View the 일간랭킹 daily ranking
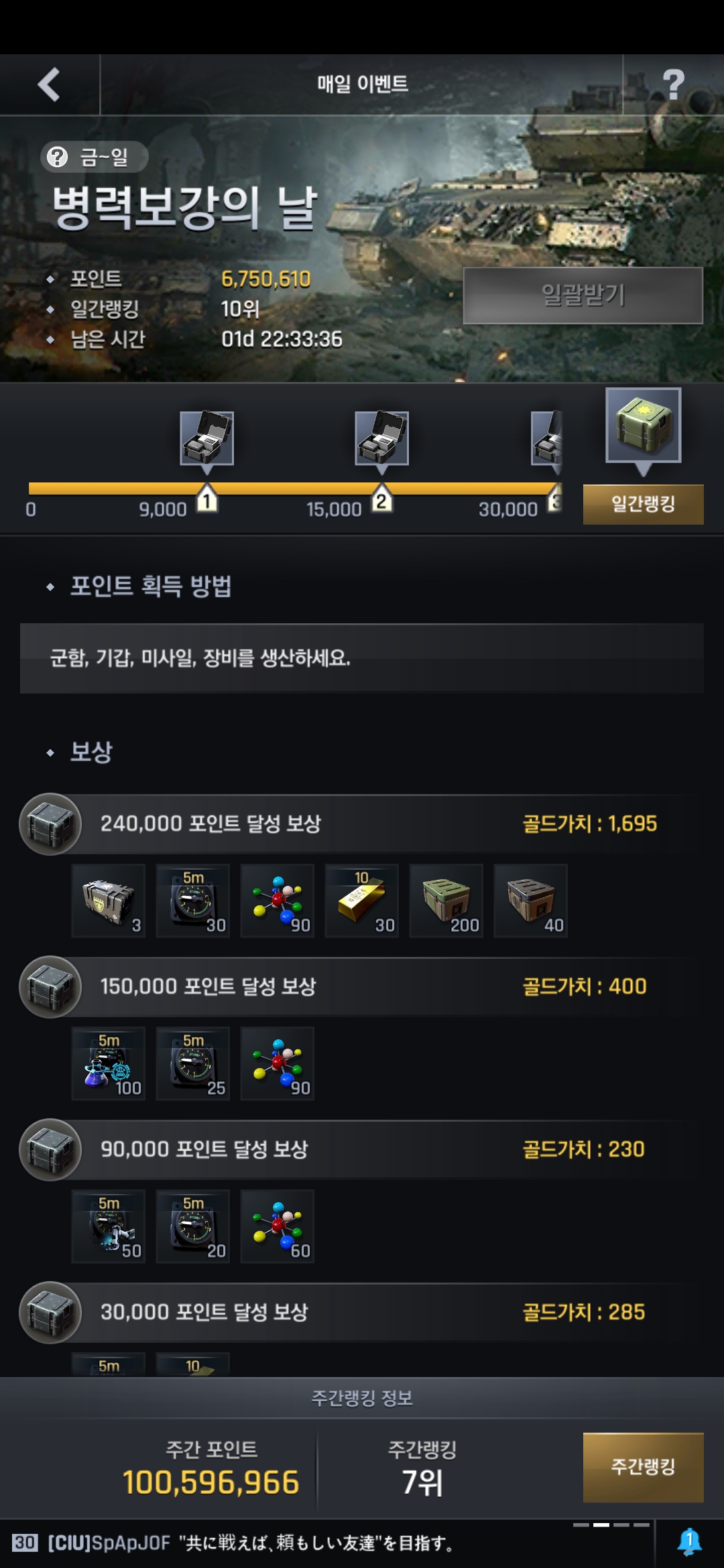The width and height of the screenshot is (724, 1568). 643,504
